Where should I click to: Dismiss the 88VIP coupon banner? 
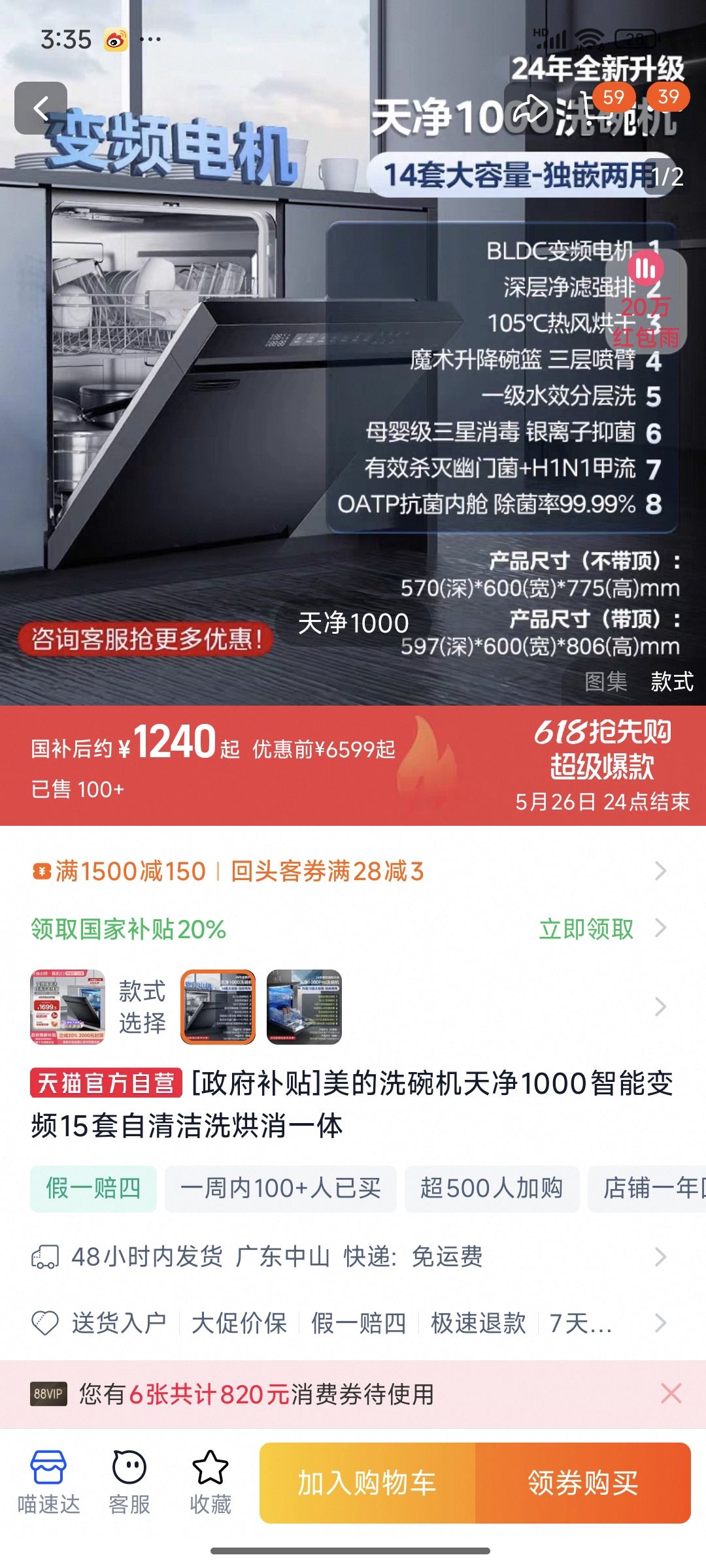pos(671,1394)
